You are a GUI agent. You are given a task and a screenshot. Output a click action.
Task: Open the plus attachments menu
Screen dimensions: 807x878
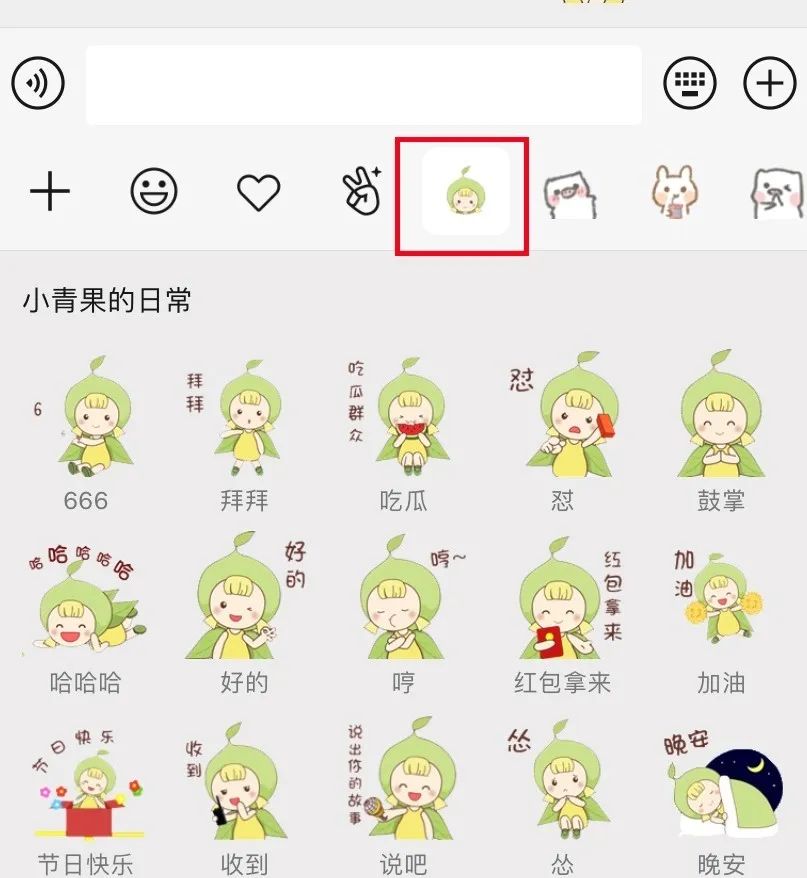pyautogui.click(x=769, y=84)
